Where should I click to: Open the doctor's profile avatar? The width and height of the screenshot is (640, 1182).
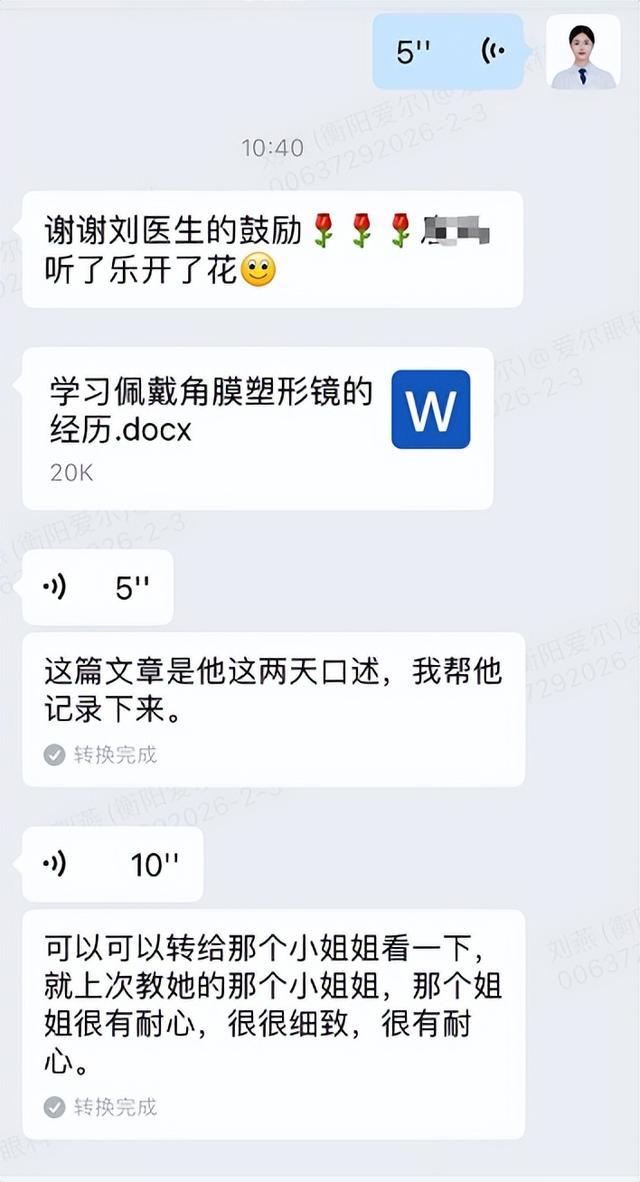pyautogui.click(x=583, y=52)
